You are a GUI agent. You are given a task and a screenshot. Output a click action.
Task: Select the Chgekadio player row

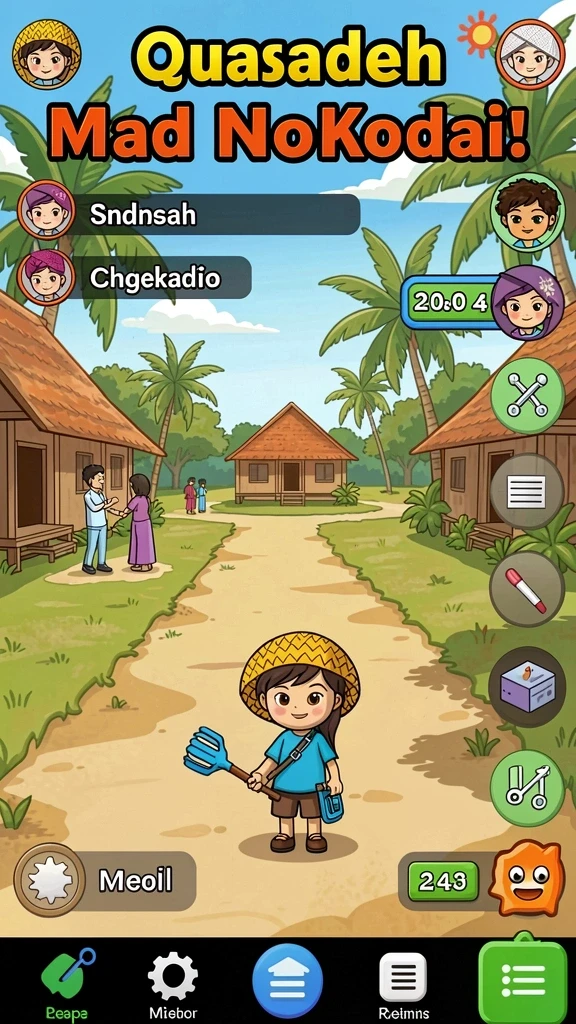pyautogui.click(x=135, y=278)
